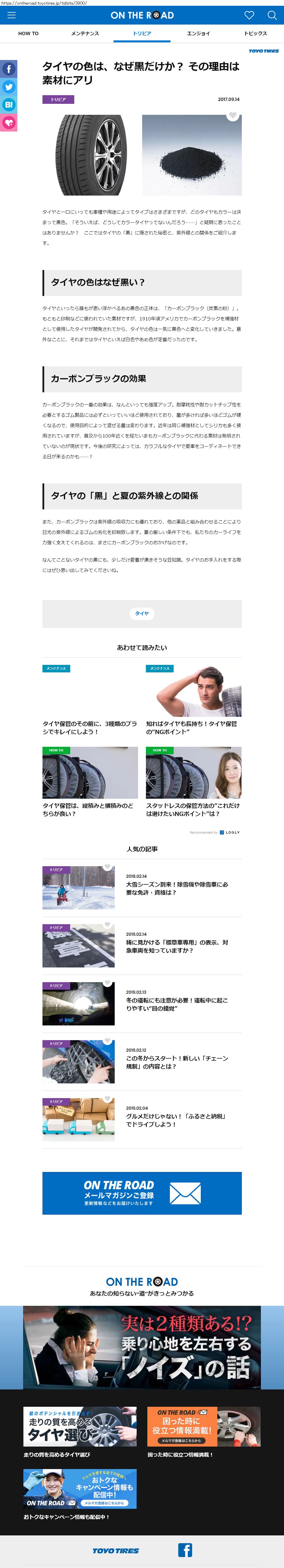This screenshot has height=1568, width=284.
Task: Bookmark with Hatena B! button
Action: tap(9, 105)
